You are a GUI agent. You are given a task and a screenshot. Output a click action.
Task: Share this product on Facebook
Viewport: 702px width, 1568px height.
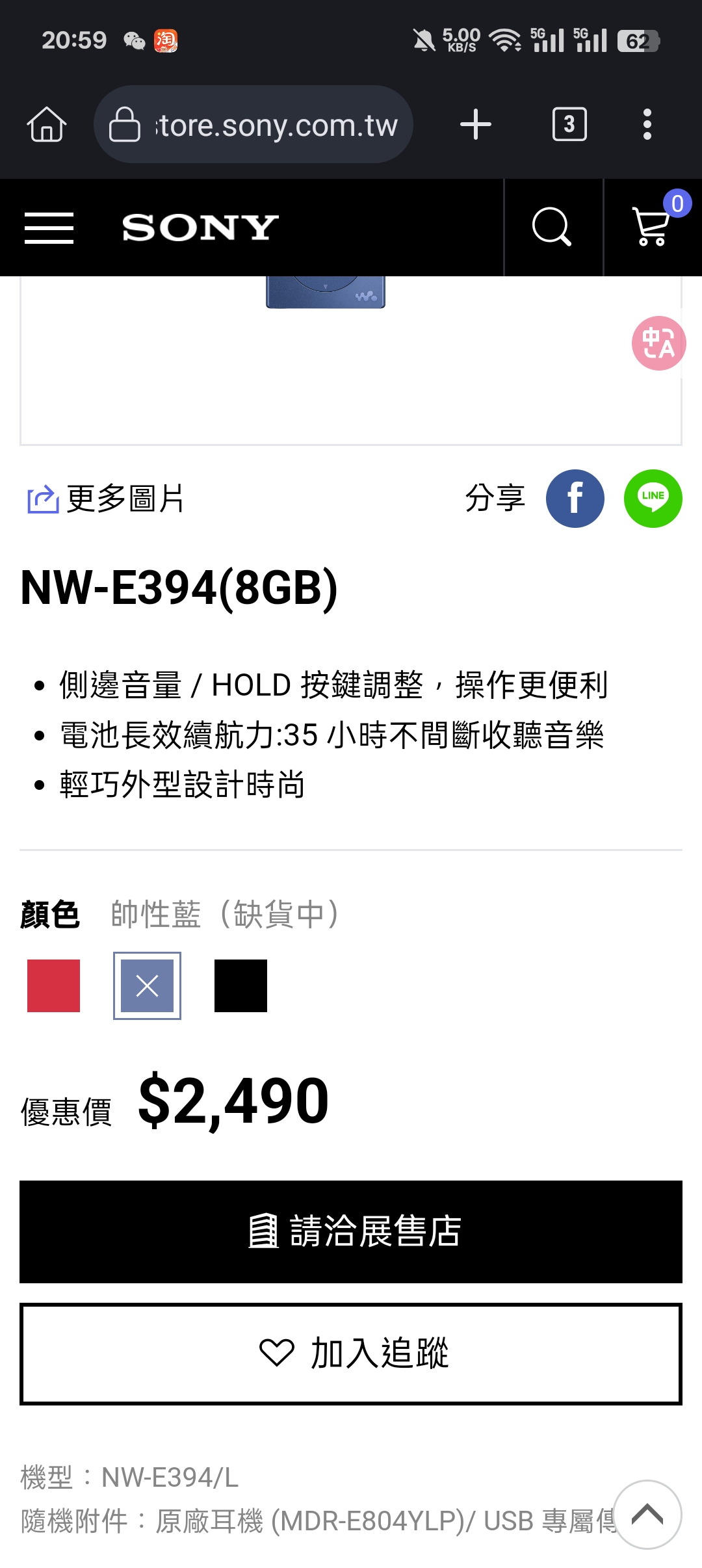tap(575, 499)
